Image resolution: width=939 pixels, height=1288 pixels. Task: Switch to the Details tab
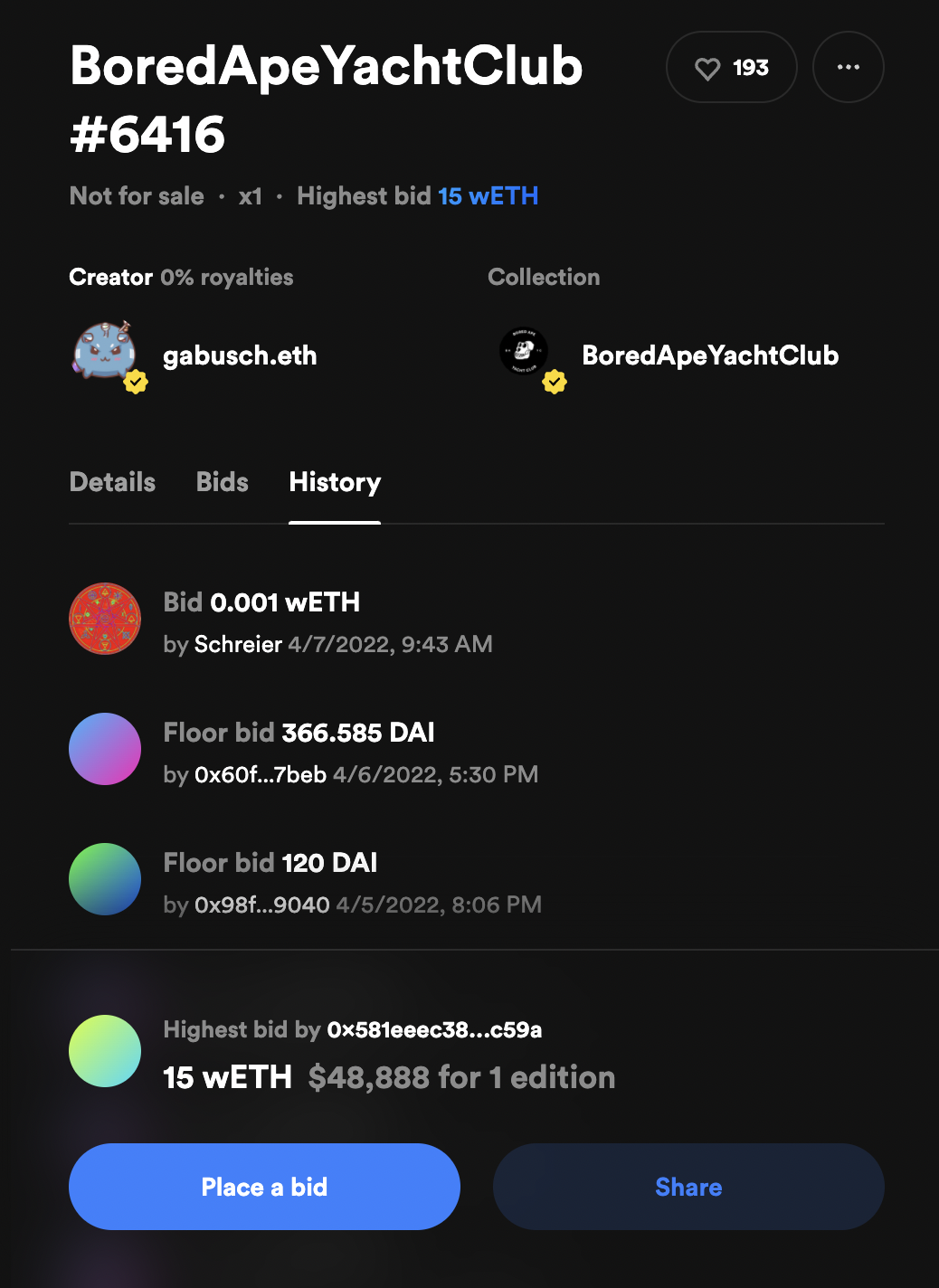tap(112, 482)
